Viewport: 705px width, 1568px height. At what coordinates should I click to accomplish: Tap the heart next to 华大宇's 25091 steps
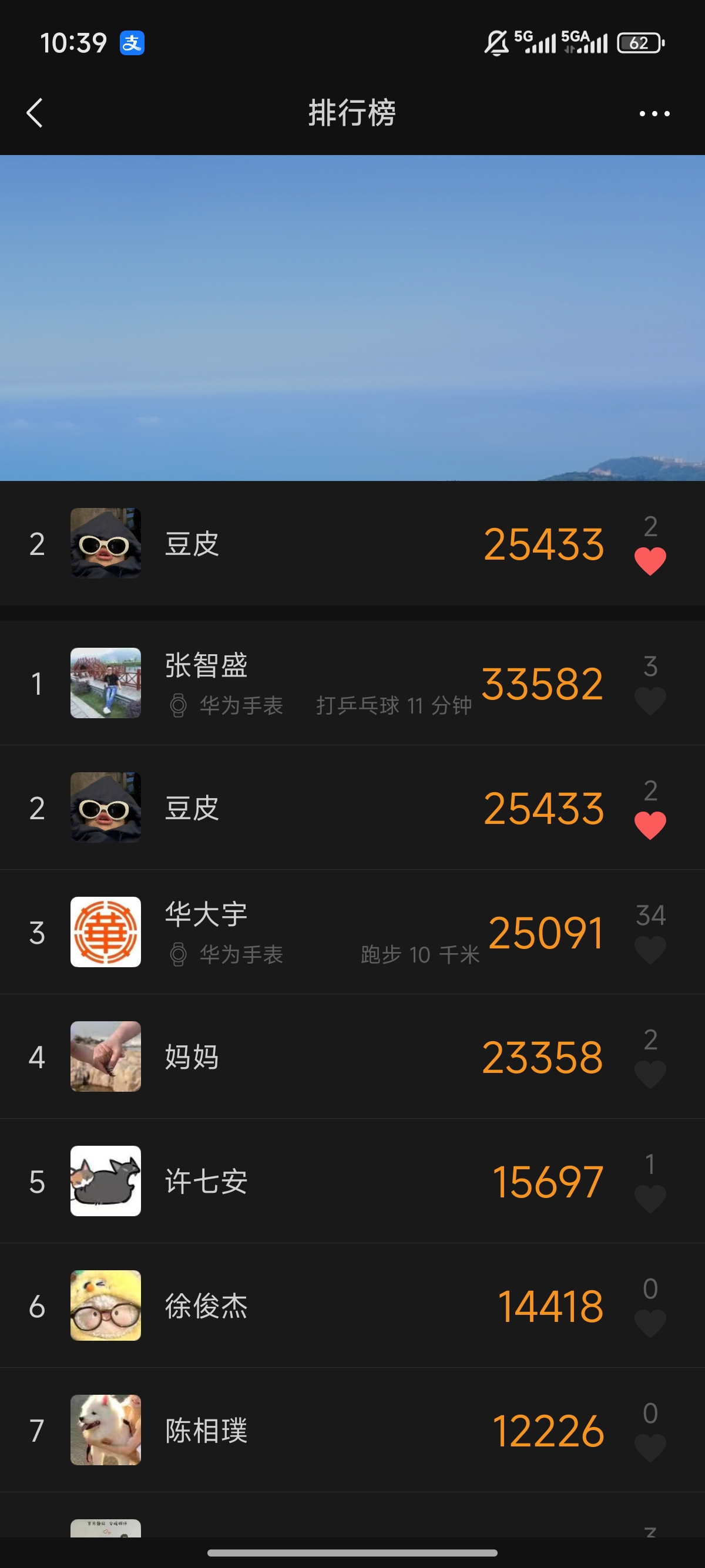(650, 950)
